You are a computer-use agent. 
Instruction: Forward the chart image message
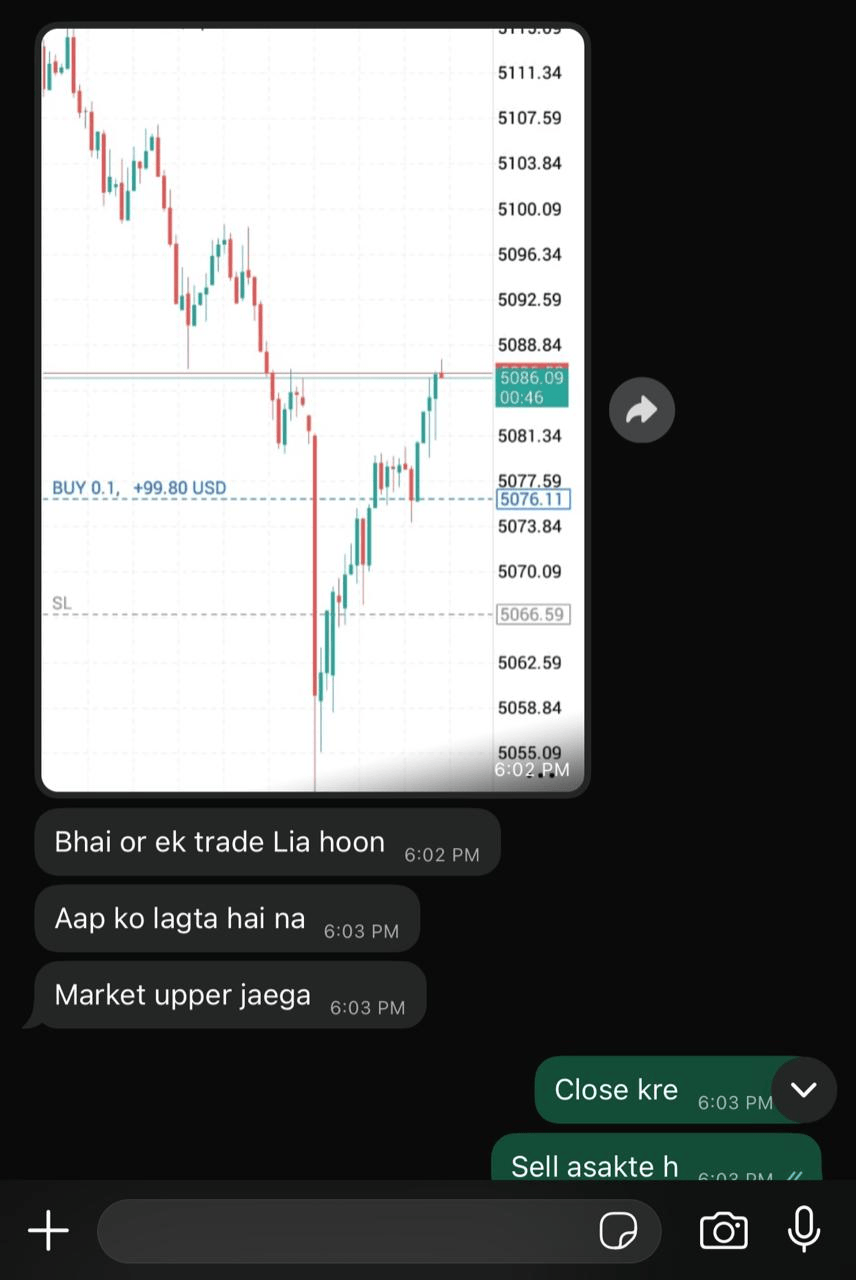[642, 410]
